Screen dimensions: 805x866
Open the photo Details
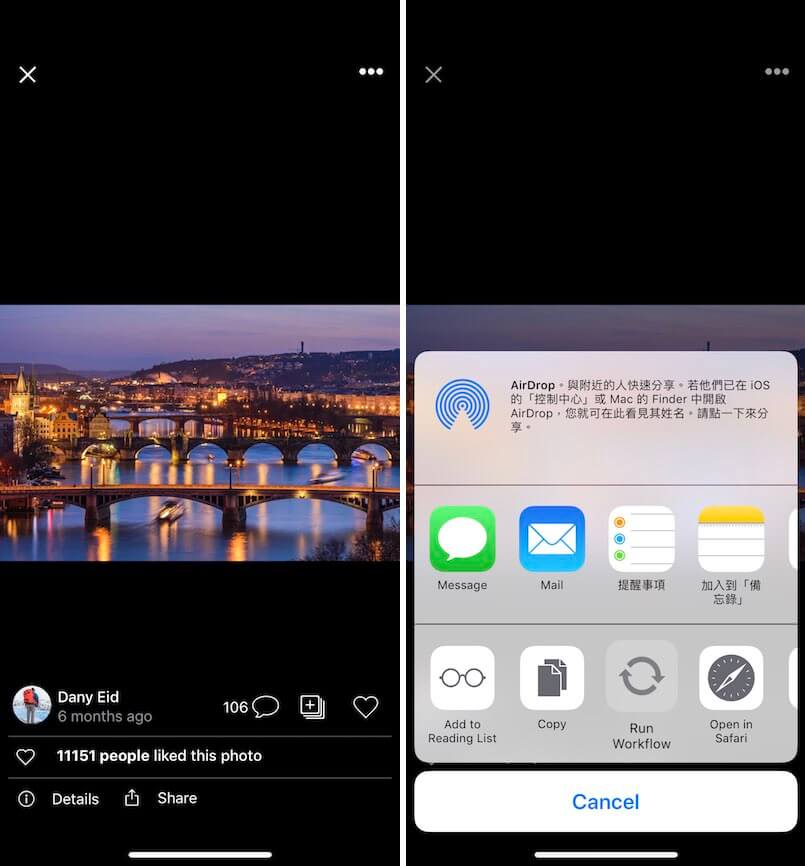tap(60, 799)
